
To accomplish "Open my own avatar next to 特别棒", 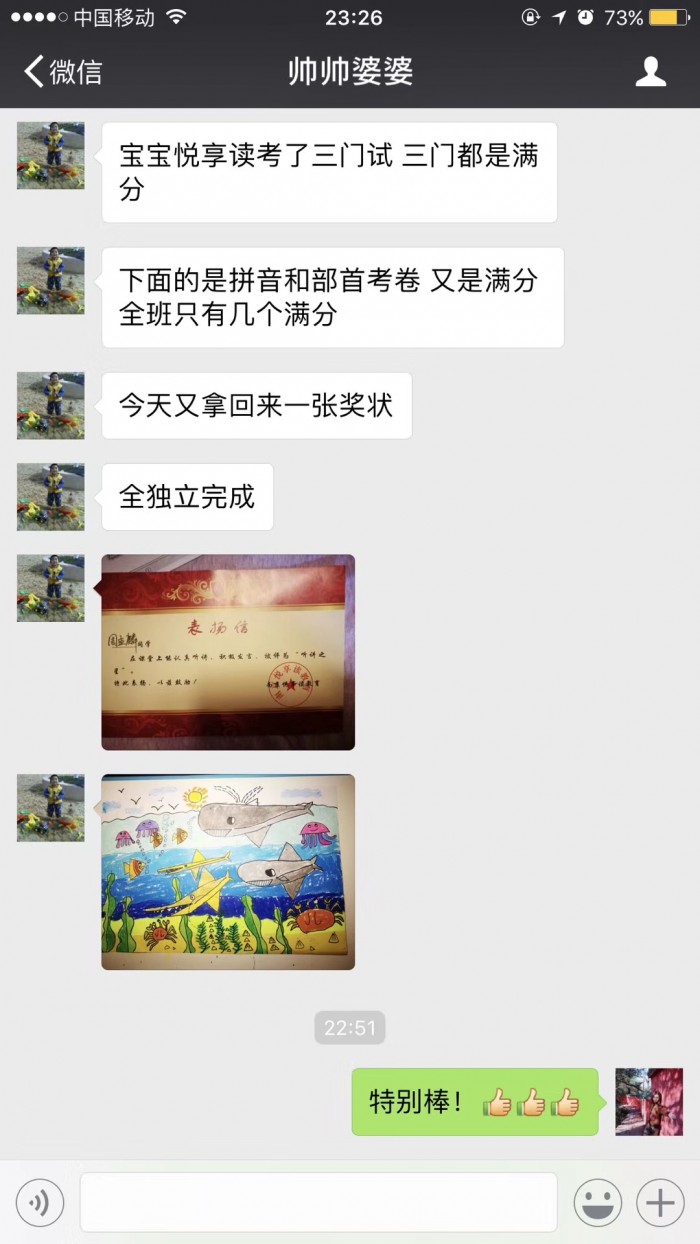I will [x=649, y=1101].
